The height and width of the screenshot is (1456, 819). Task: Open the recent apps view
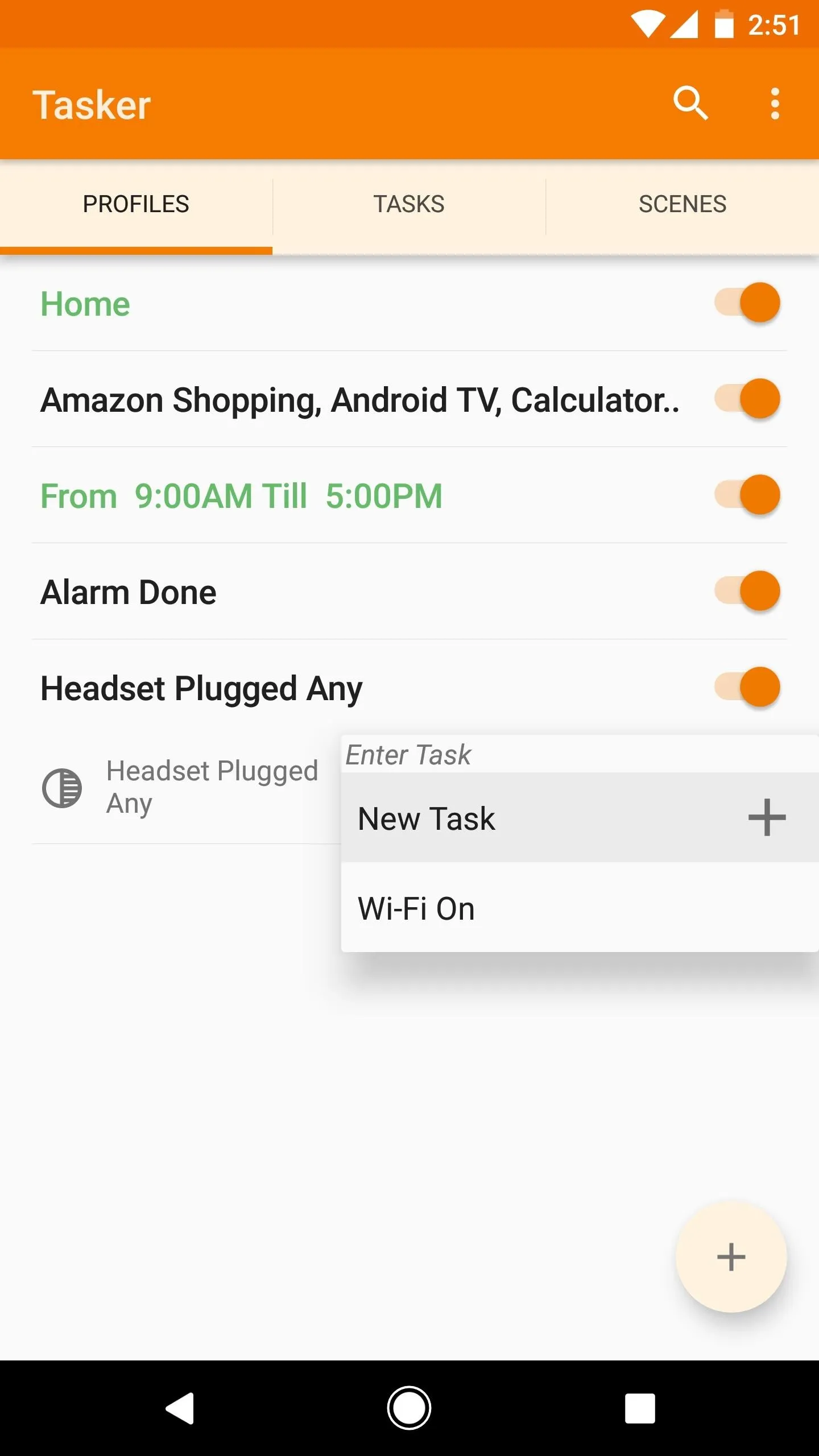click(640, 1408)
